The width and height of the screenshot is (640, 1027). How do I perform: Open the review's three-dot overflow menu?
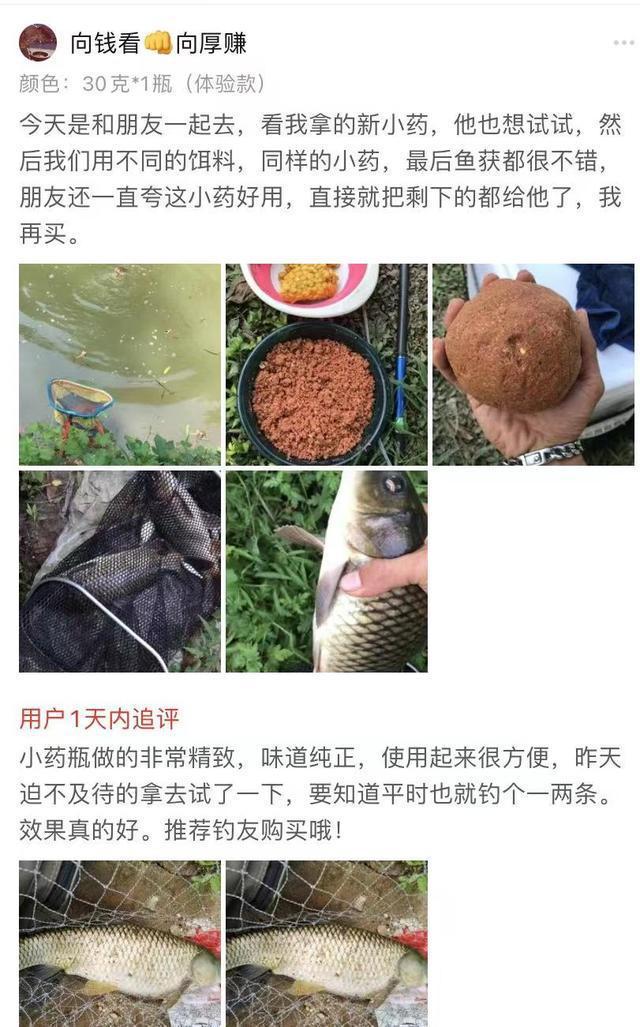click(x=622, y=44)
